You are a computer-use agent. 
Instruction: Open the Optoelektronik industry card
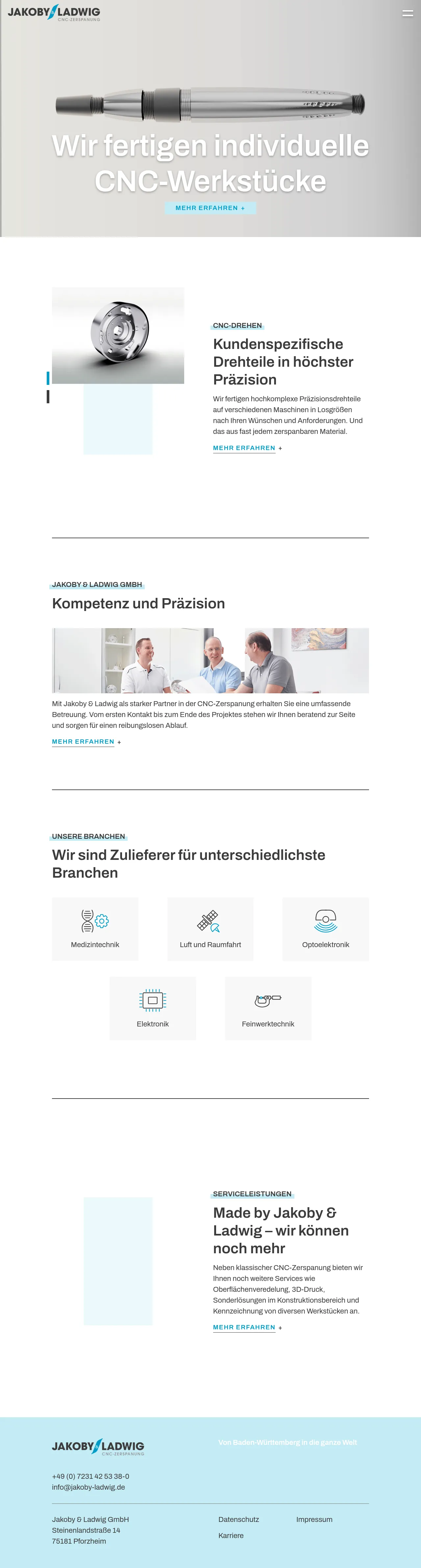326,929
